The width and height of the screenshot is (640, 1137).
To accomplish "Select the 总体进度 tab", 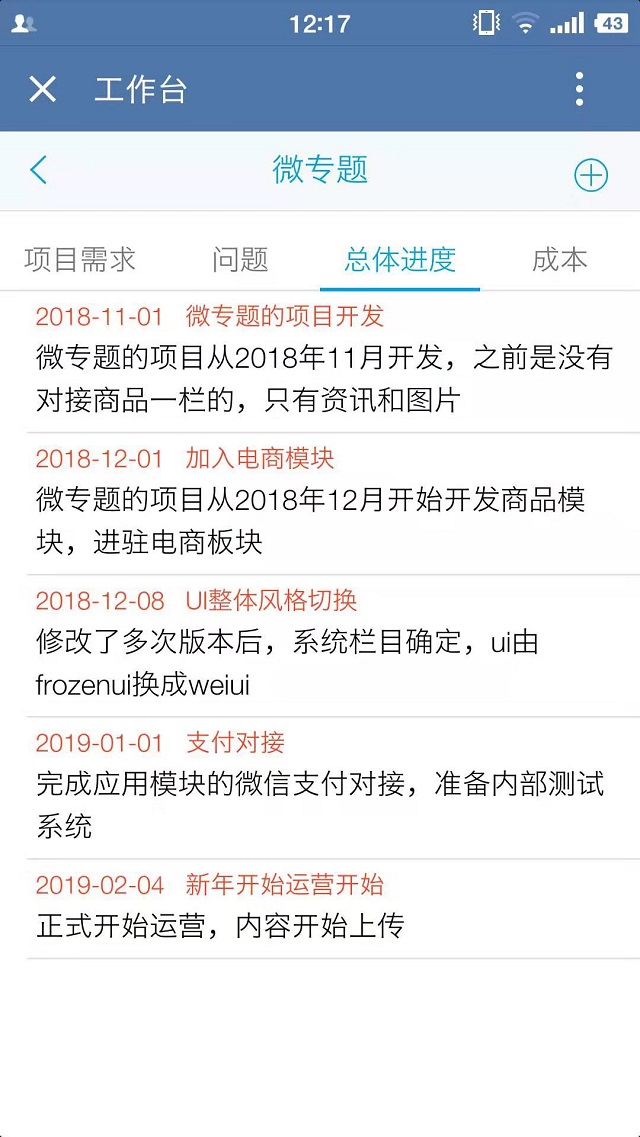I will tap(400, 260).
